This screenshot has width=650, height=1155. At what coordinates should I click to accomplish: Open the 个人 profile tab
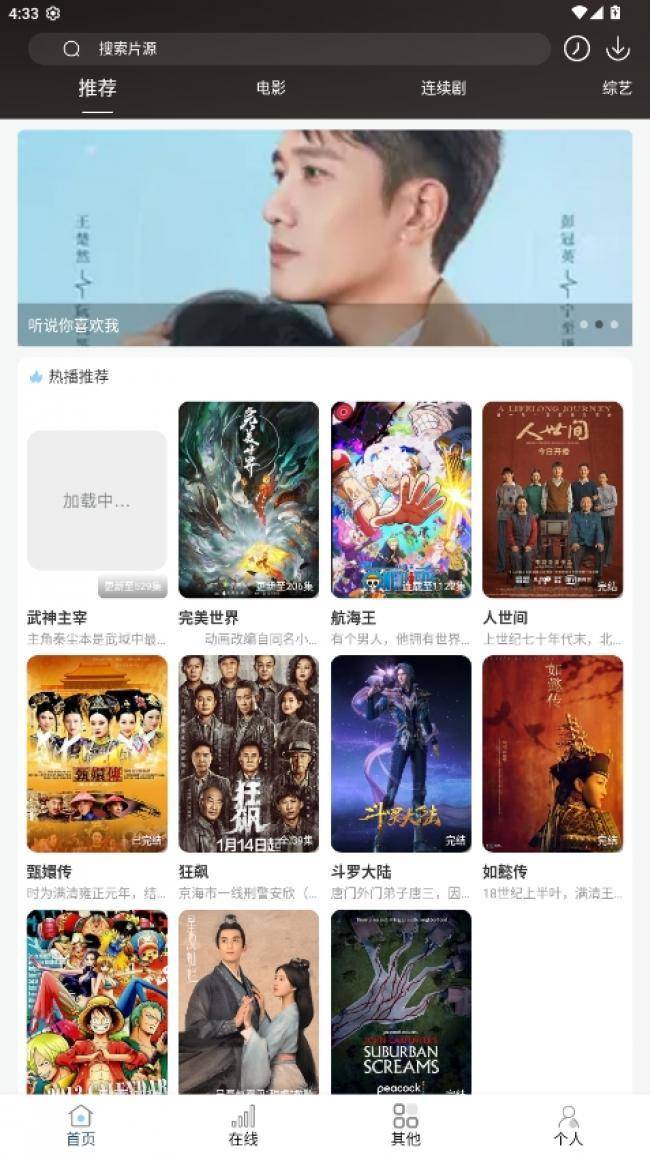[568, 1125]
